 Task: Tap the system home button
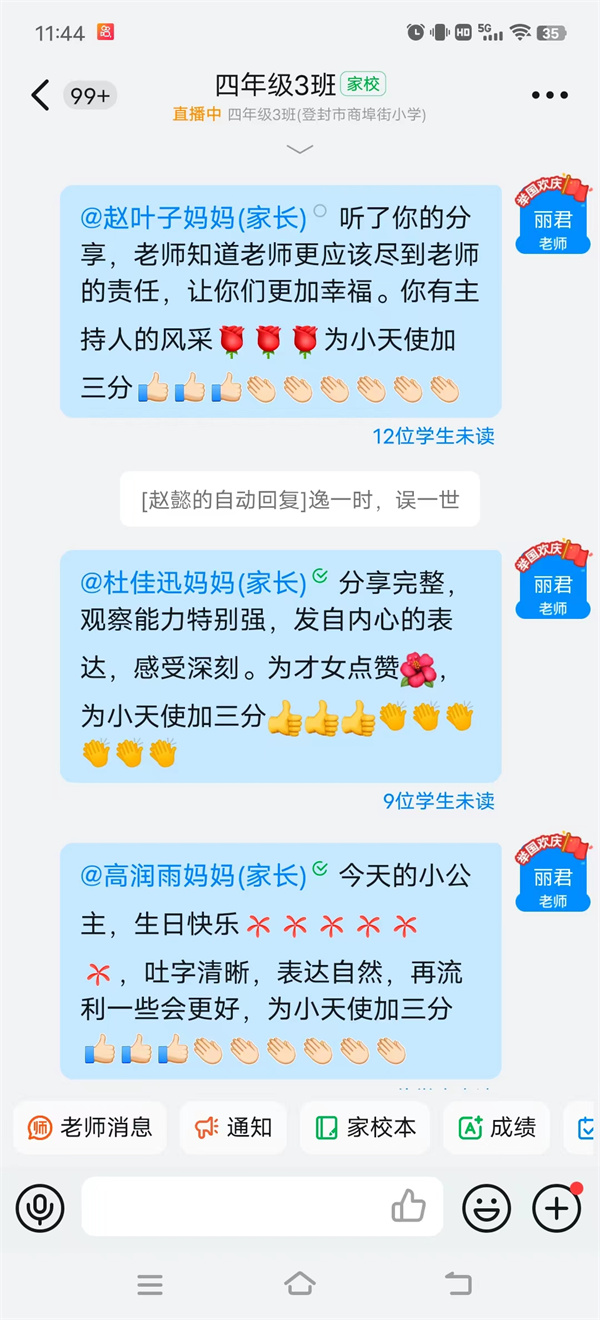click(x=300, y=1284)
